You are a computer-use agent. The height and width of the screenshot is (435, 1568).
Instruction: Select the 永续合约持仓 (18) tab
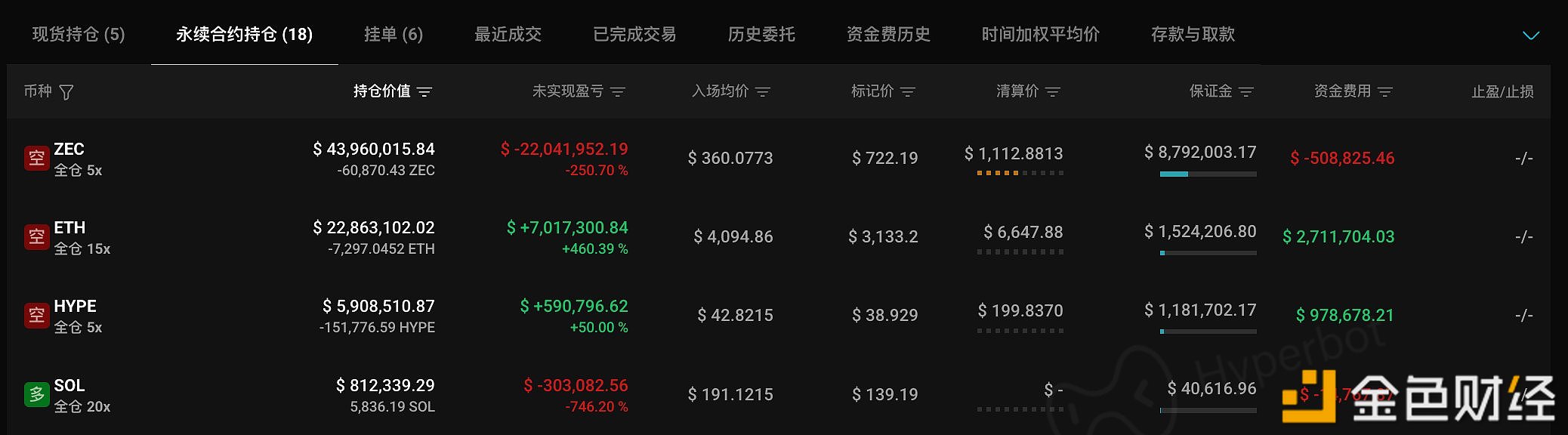point(244,35)
